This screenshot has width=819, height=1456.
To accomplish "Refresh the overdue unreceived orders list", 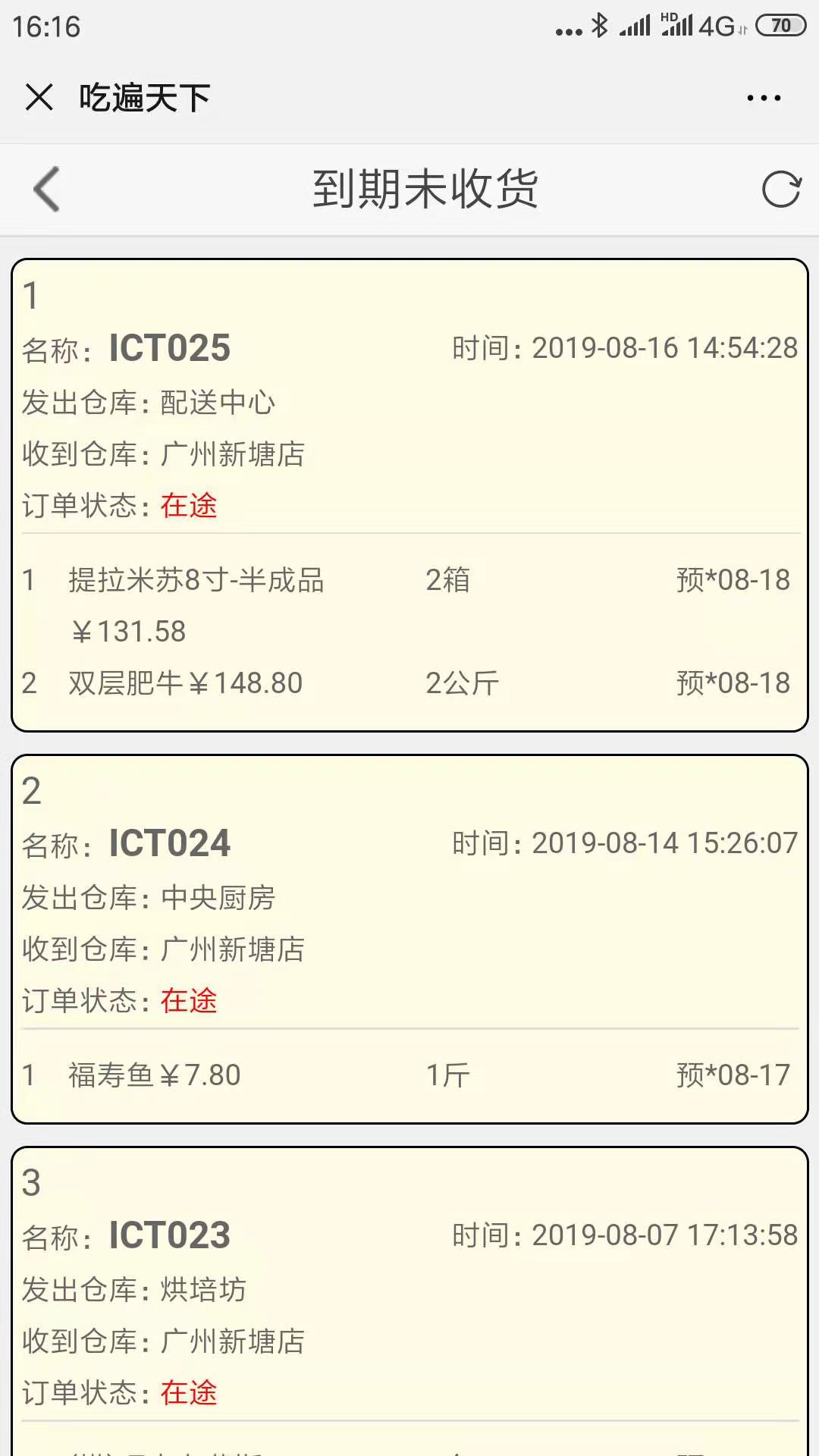I will 781,189.
